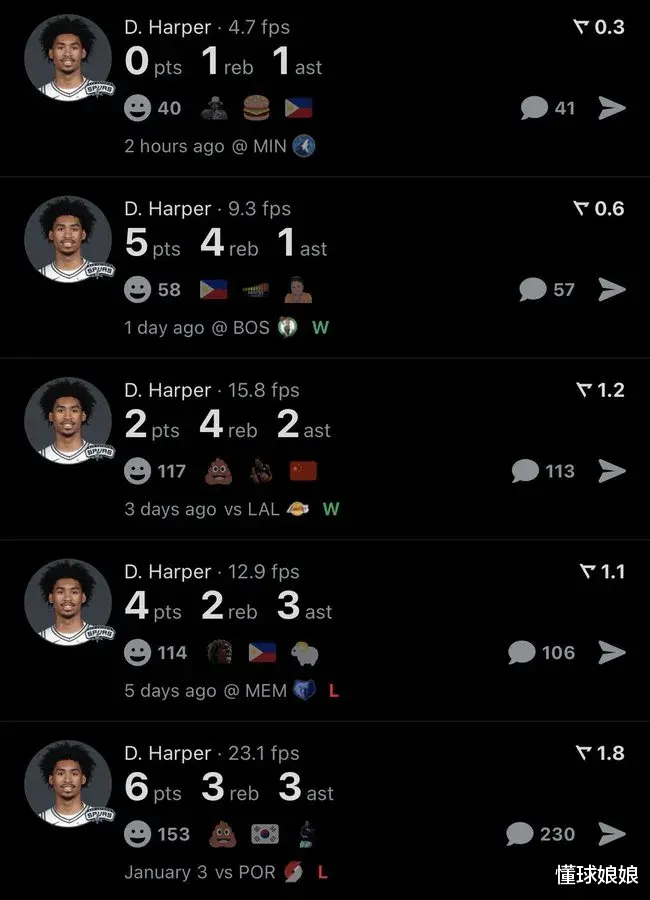The width and height of the screenshot is (650, 900).
Task: React to the @ BOS game post
Action: coord(138,290)
